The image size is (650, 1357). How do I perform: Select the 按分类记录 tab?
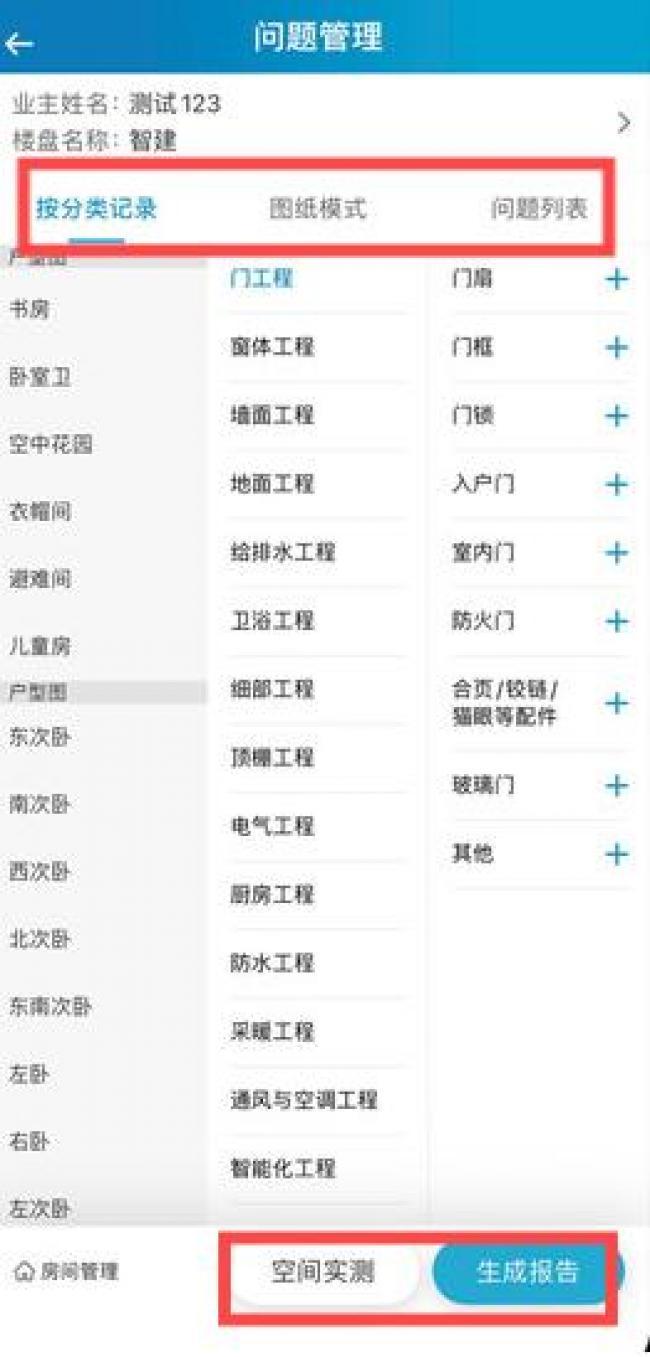[96, 209]
